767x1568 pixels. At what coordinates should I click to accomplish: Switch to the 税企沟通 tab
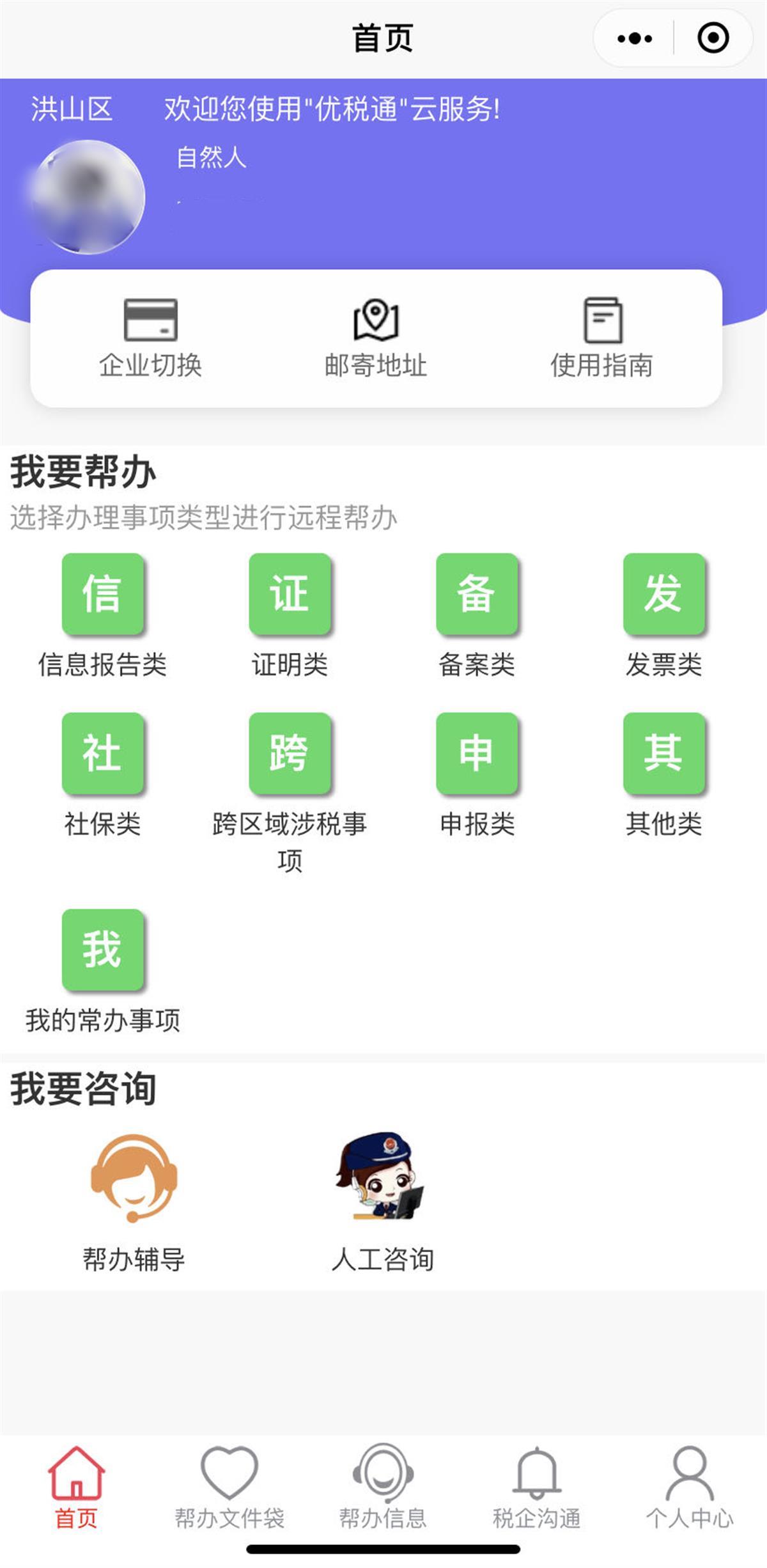[x=537, y=1487]
